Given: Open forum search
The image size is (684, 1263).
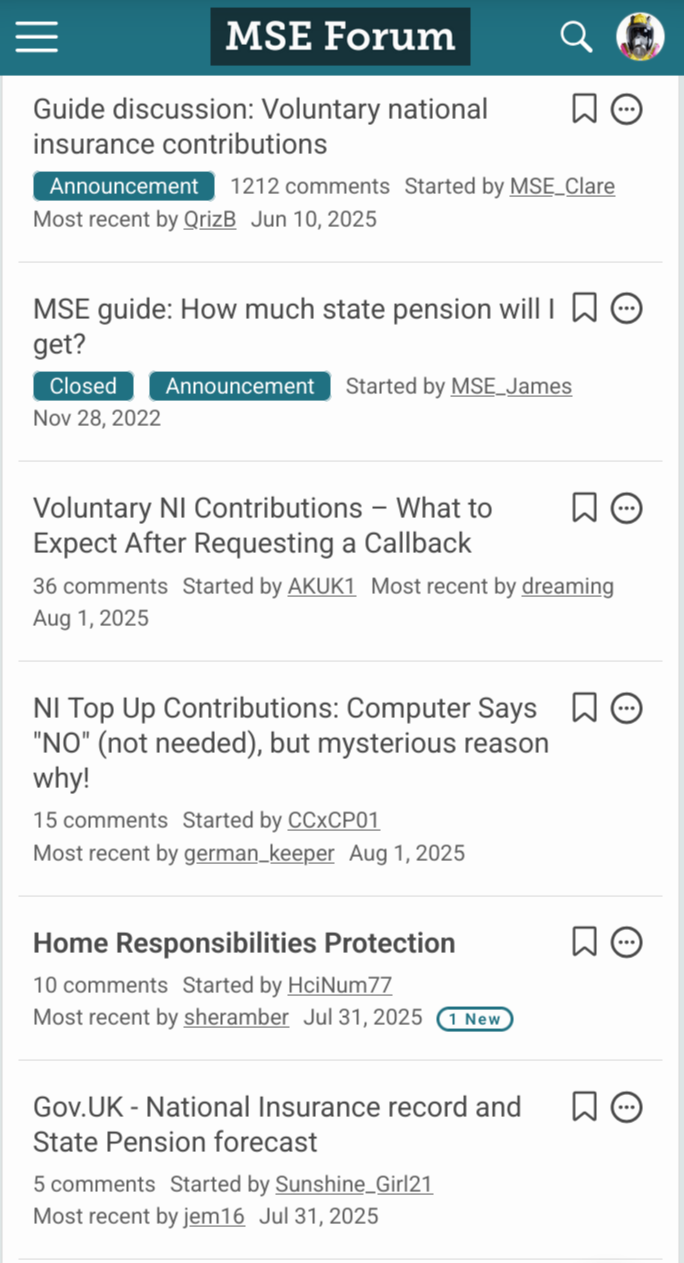Looking at the screenshot, I should [x=576, y=37].
